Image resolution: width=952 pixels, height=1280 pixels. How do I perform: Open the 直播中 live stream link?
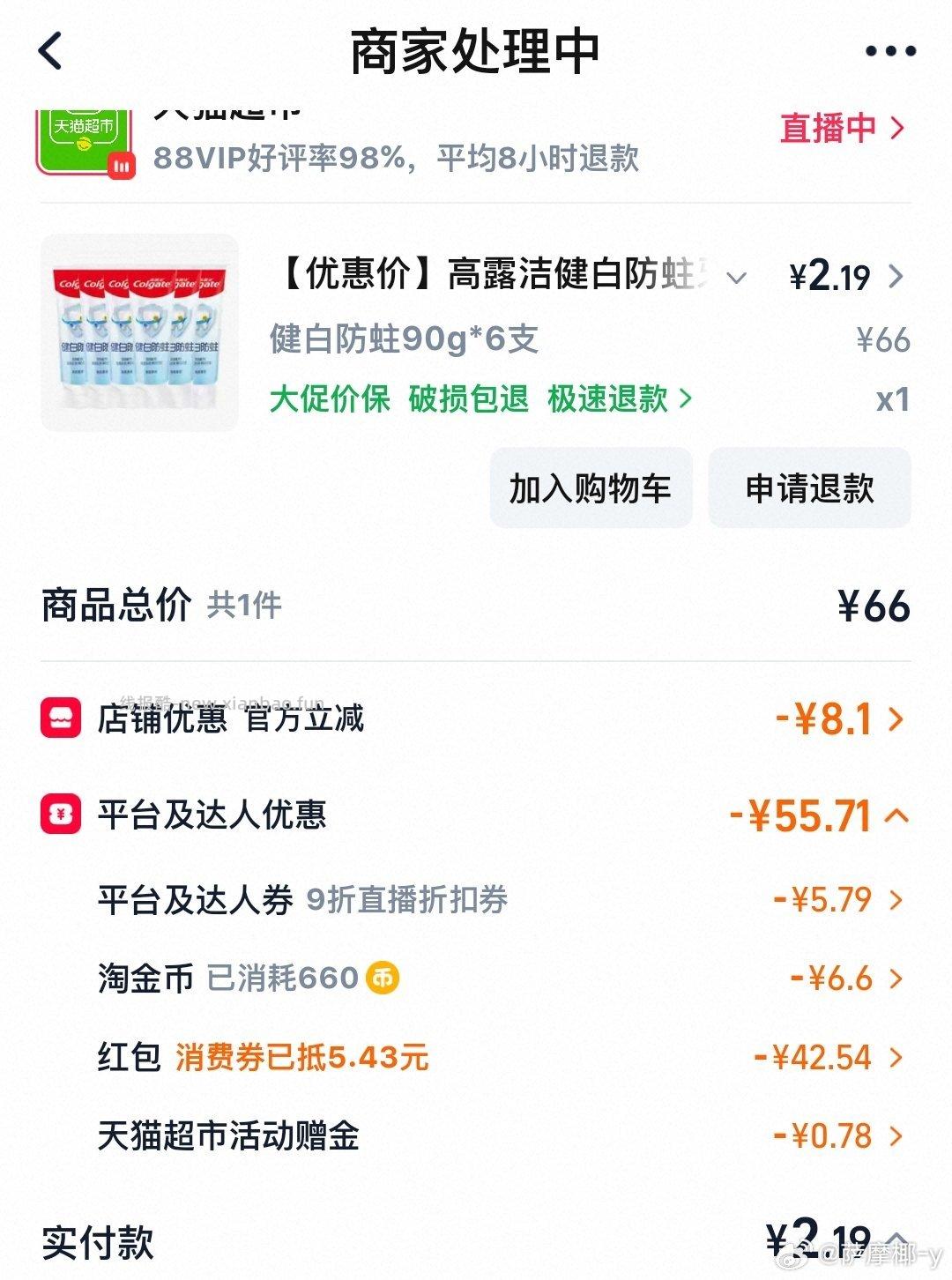(x=837, y=130)
